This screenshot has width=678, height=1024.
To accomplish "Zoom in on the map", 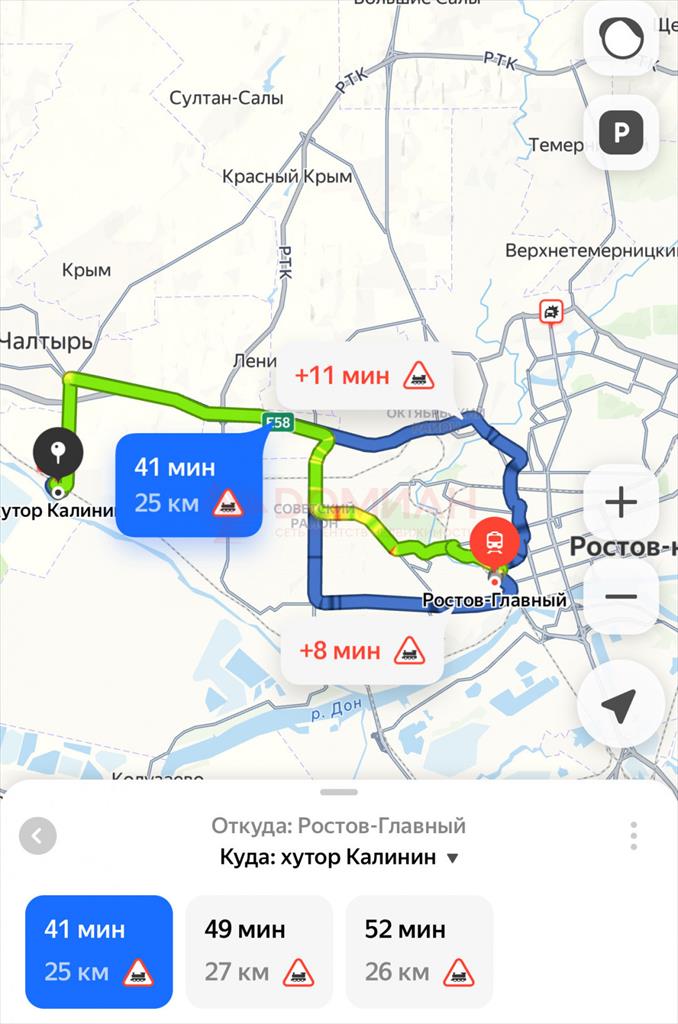I will coord(621,502).
